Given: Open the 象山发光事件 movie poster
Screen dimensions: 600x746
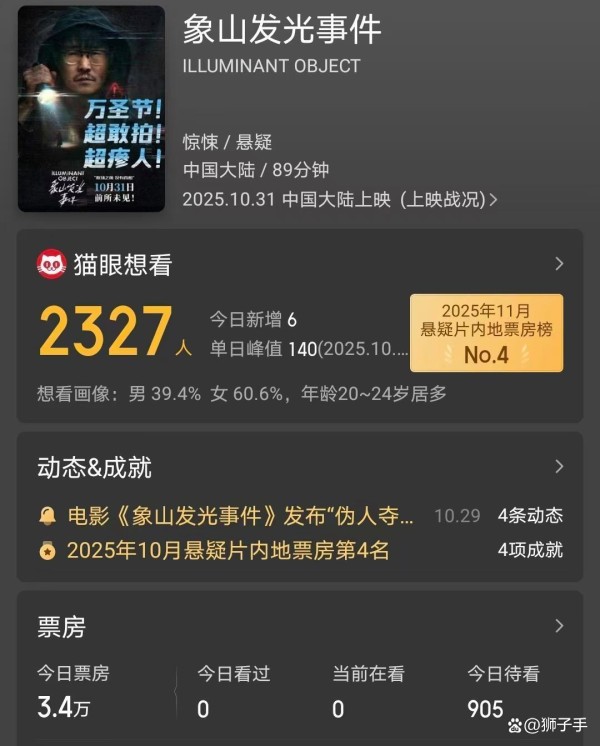Looking at the screenshot, I should point(91,108).
